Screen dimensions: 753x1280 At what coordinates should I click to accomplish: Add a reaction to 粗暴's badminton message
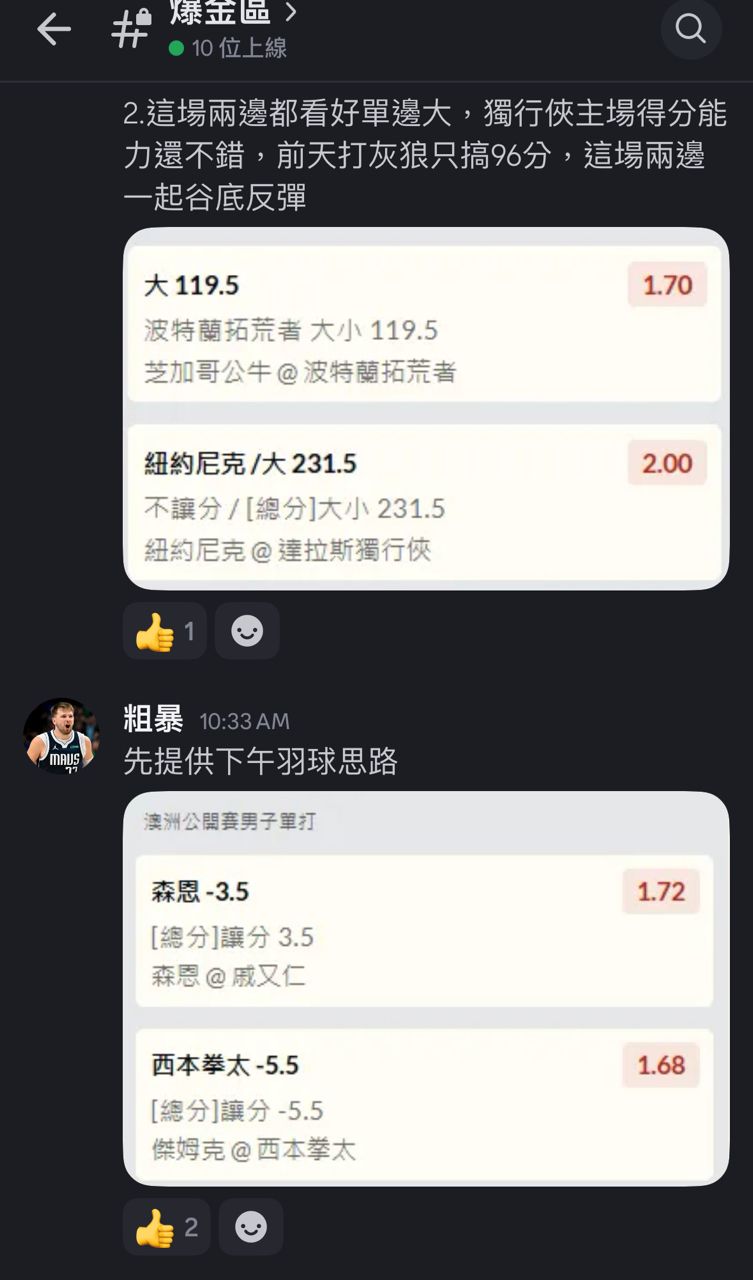pos(250,1227)
